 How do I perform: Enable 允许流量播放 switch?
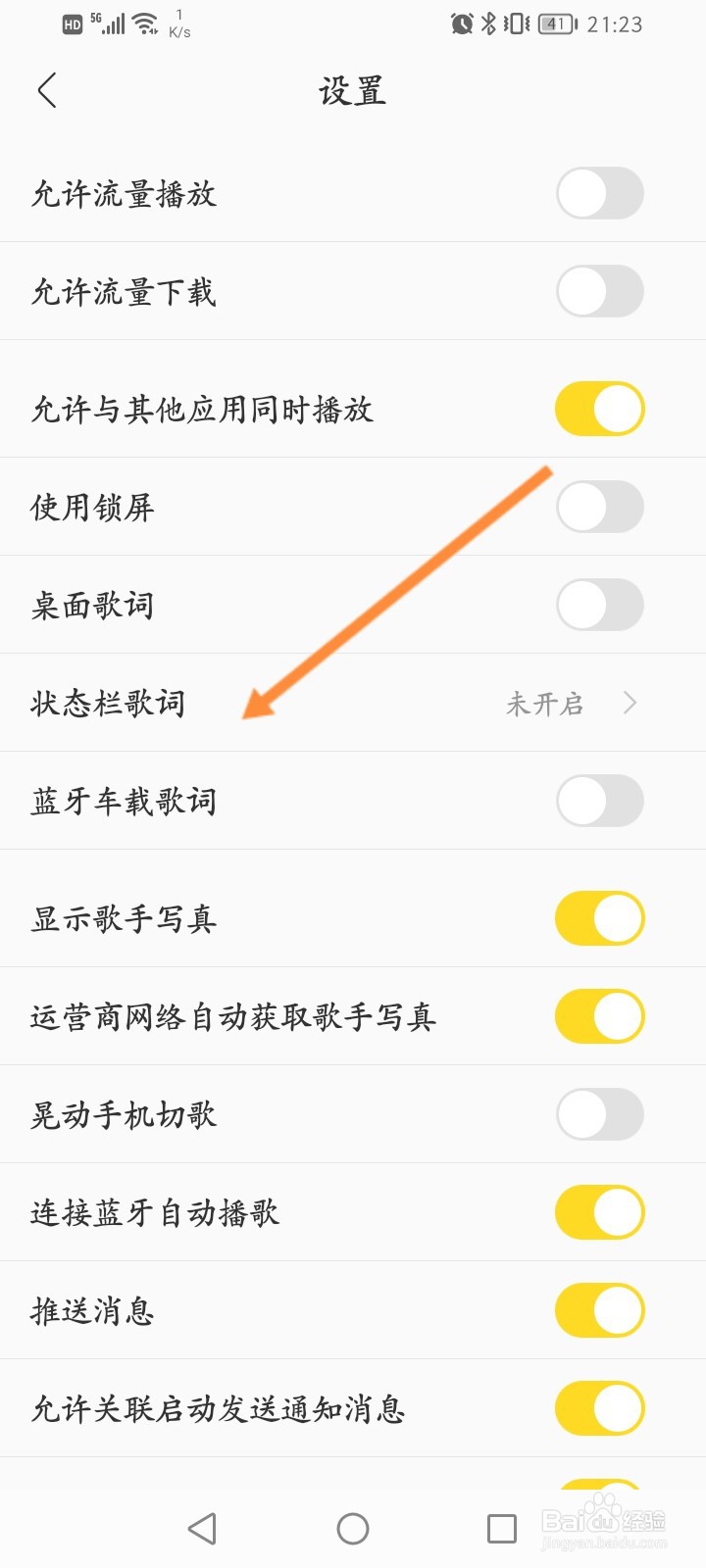[x=600, y=193]
